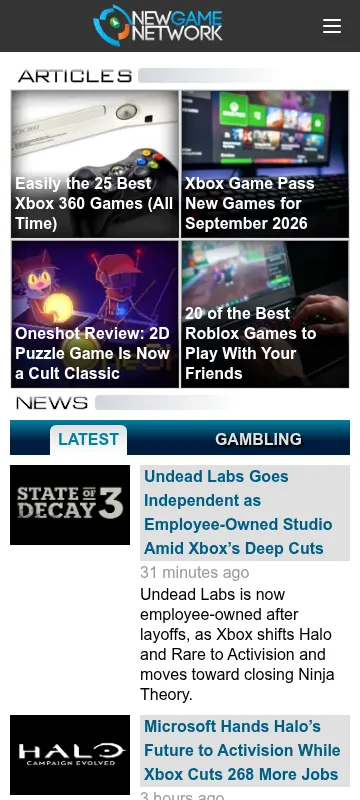Open the 25 Best Xbox 360 Games article
The width and height of the screenshot is (360, 800).
click(95, 164)
